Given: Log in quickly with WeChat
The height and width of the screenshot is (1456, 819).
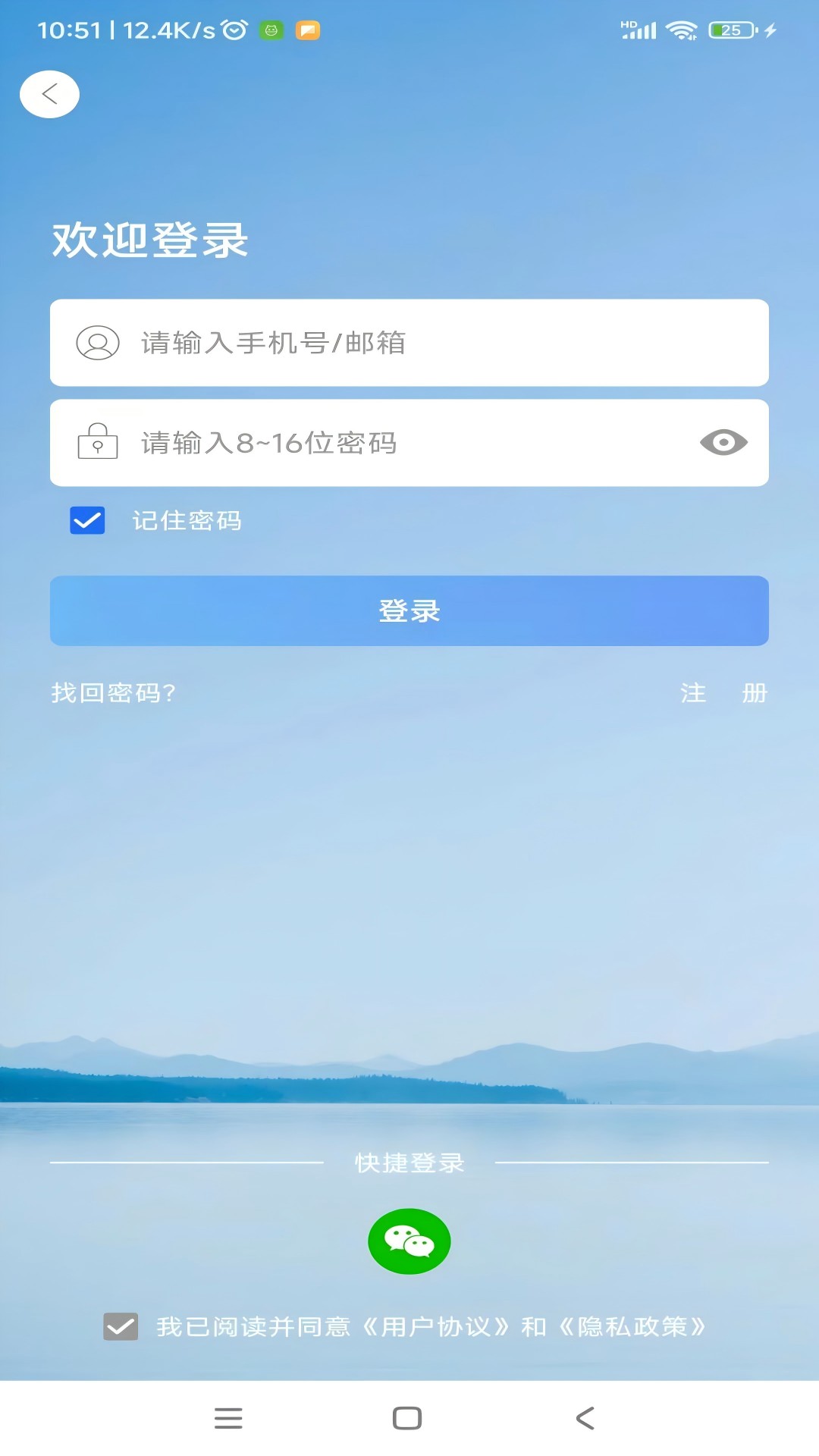Looking at the screenshot, I should [409, 1241].
